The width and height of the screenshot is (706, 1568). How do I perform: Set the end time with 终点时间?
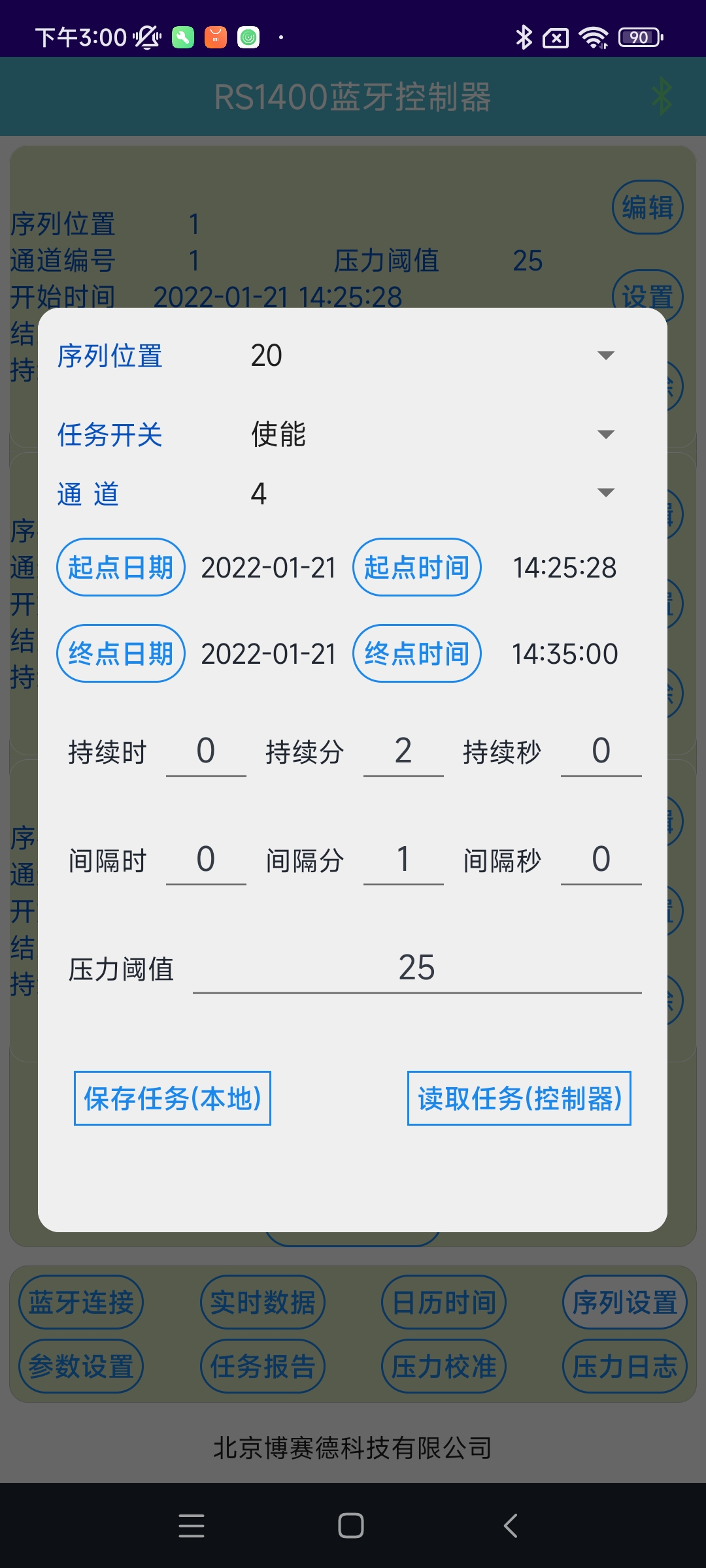pos(417,653)
